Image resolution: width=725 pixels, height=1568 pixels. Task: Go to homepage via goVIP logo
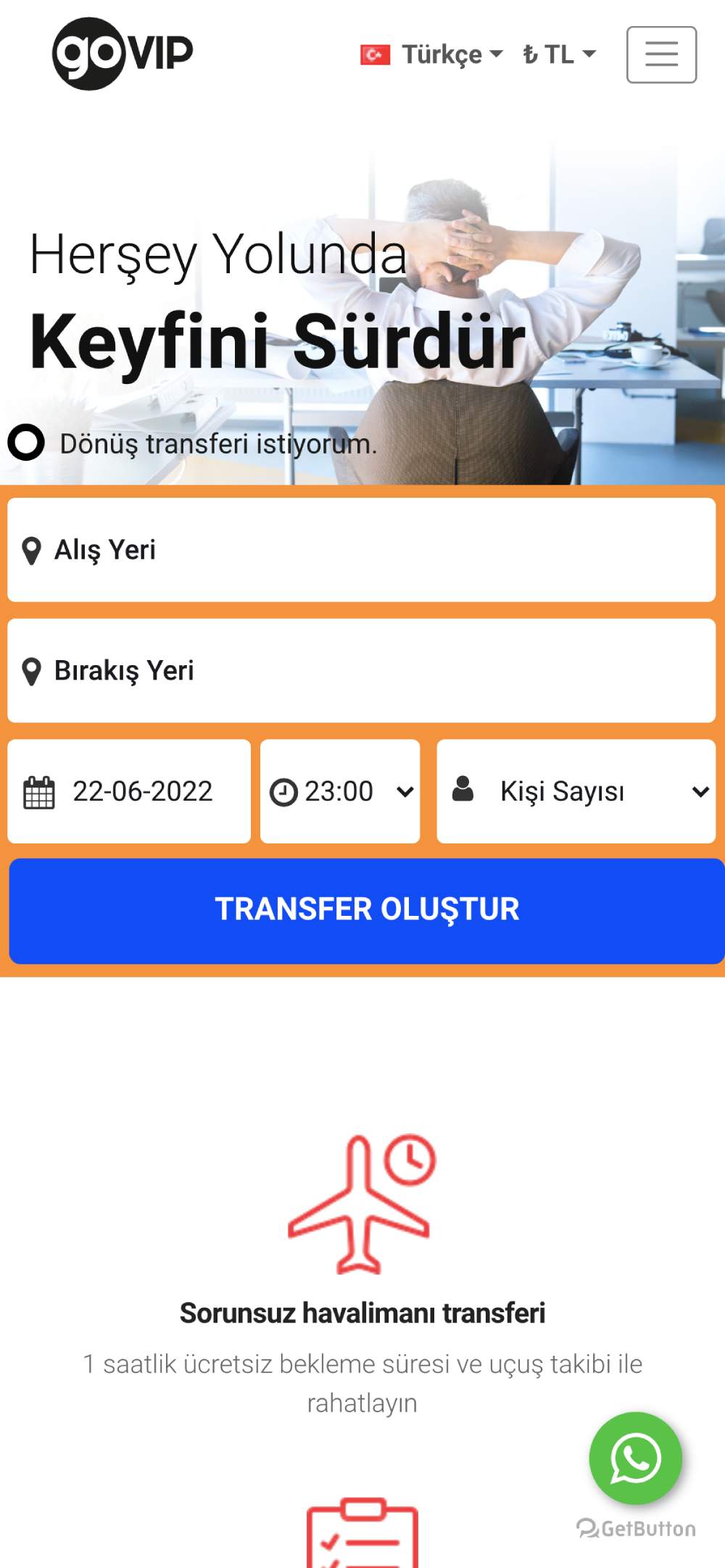[x=123, y=54]
